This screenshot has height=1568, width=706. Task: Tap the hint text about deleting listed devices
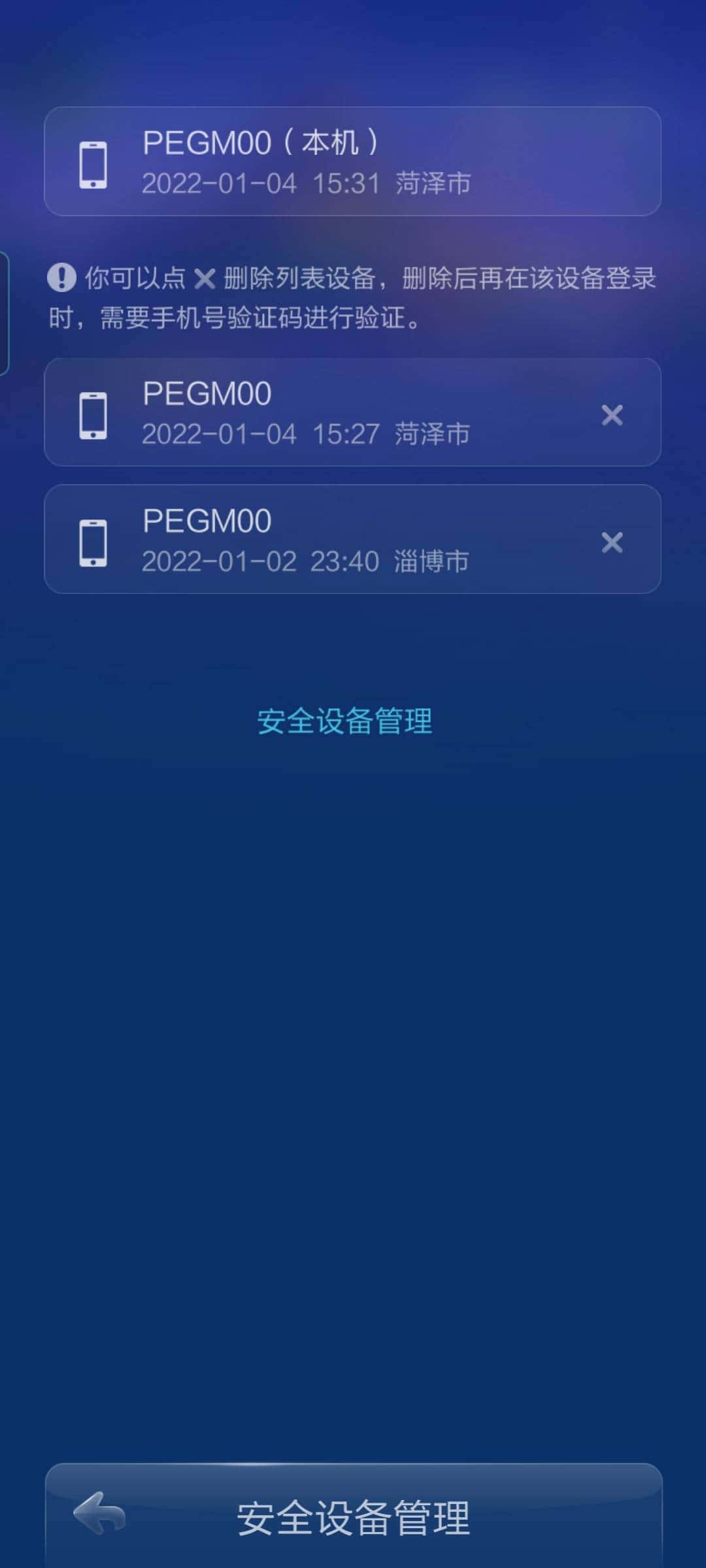pyautogui.click(x=353, y=297)
